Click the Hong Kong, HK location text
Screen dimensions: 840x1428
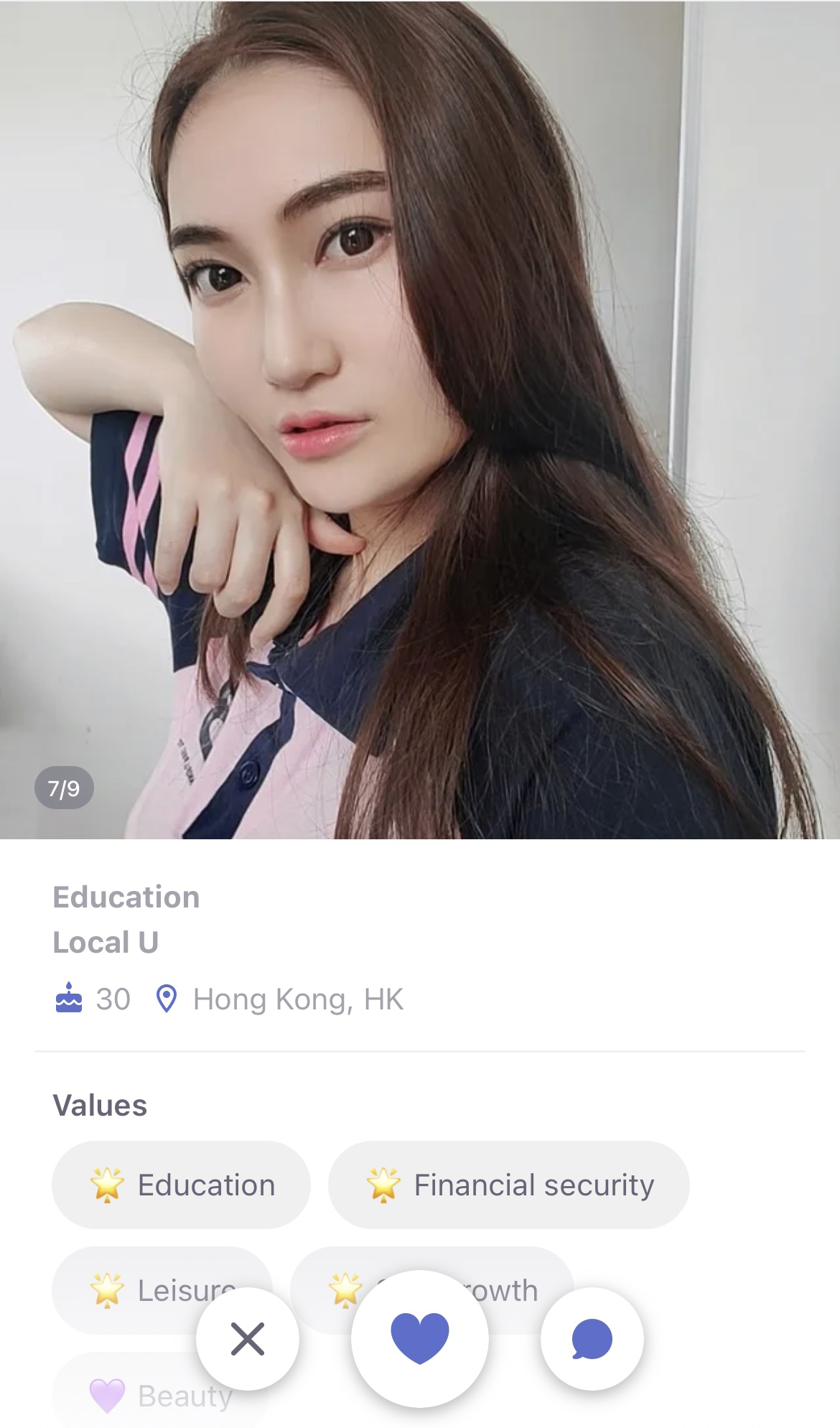pos(299,998)
